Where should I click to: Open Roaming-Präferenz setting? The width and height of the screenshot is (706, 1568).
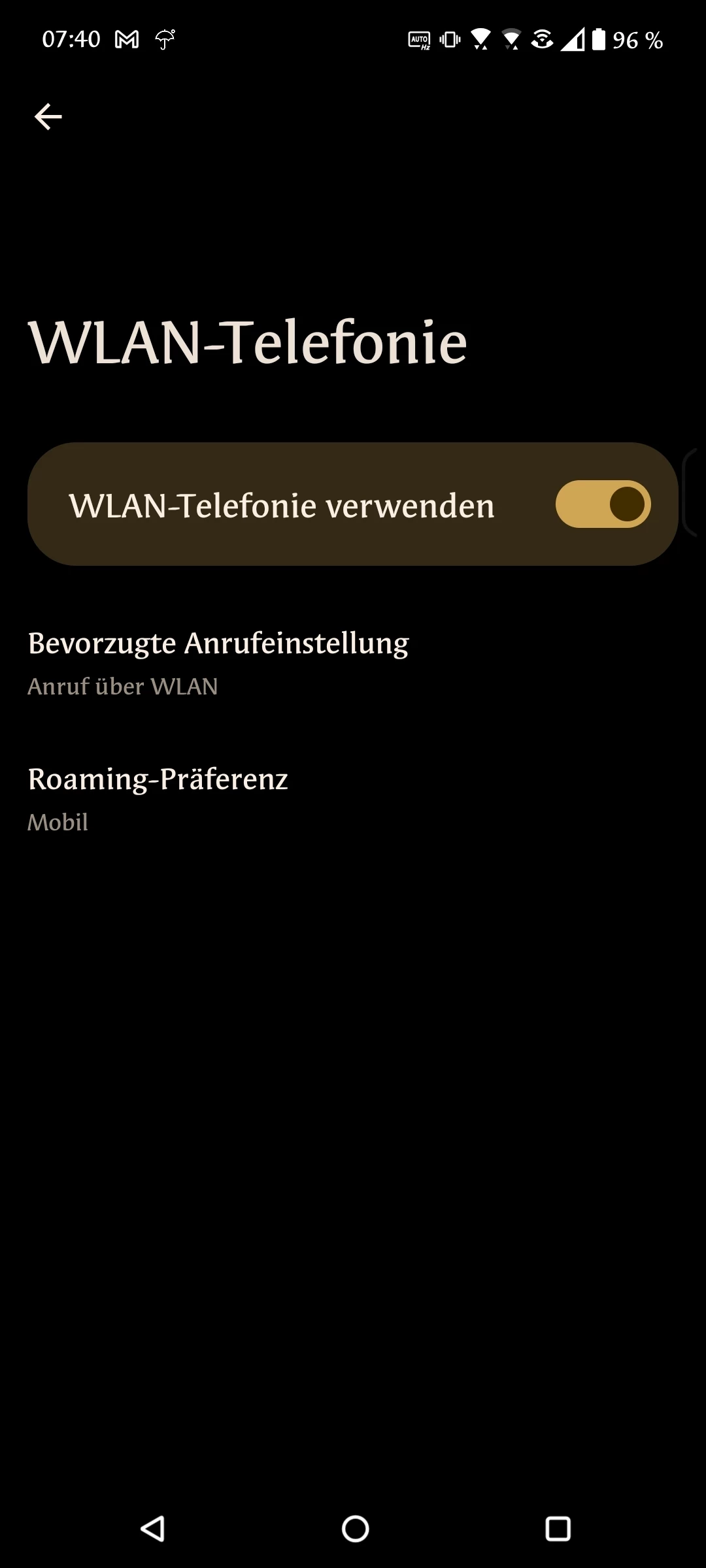[x=353, y=799]
